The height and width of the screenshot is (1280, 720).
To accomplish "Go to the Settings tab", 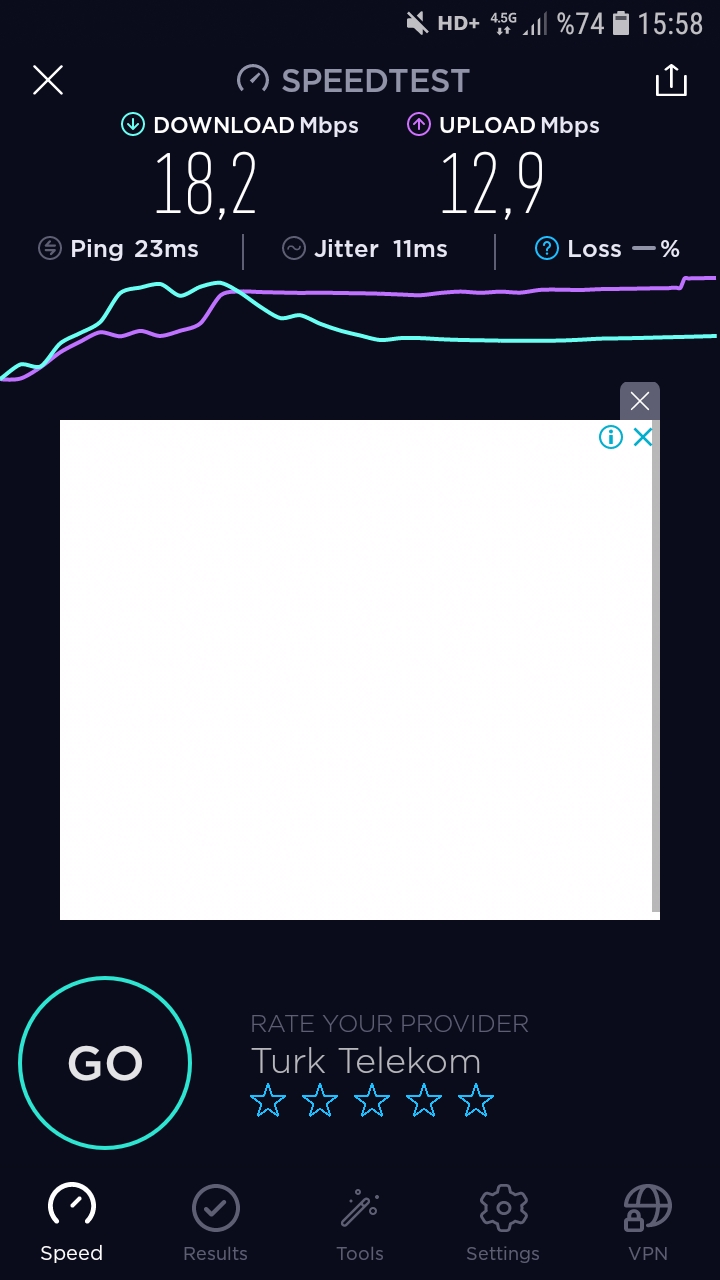I will [503, 1223].
